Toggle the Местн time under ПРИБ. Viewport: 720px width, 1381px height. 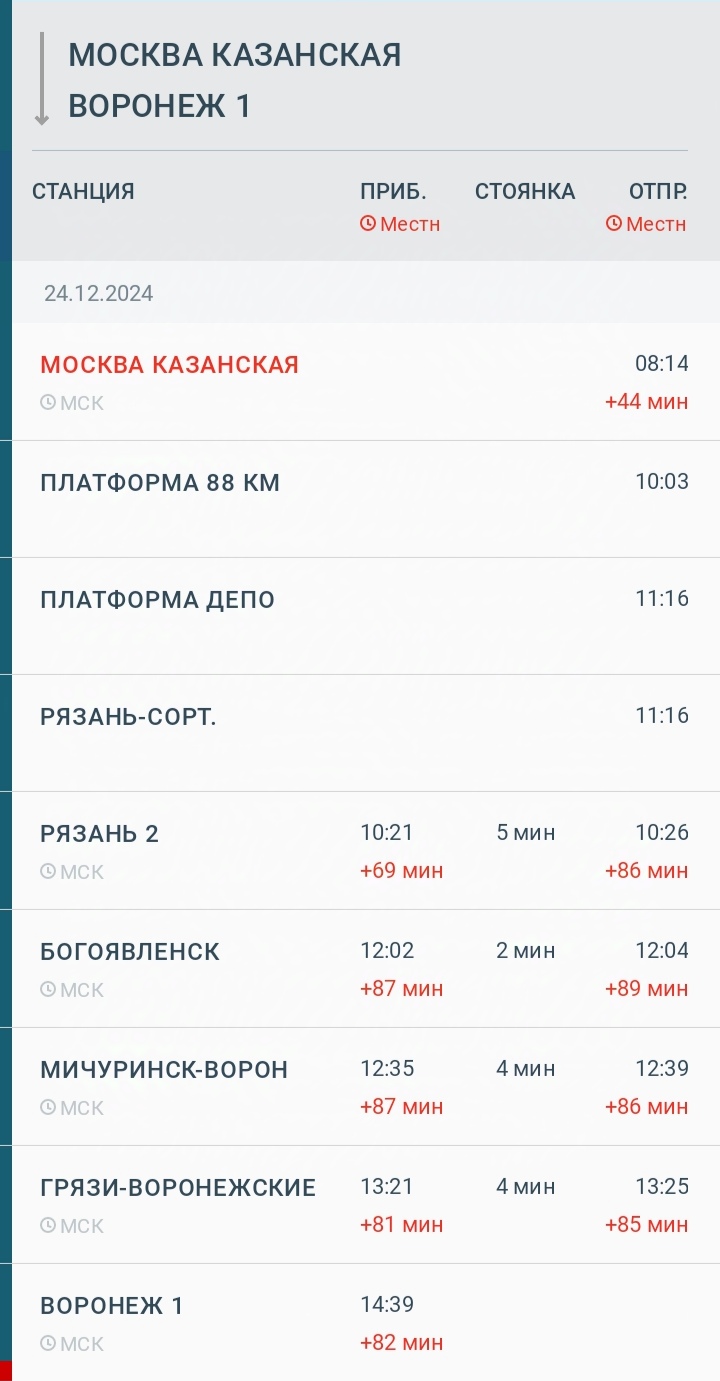[x=400, y=224]
